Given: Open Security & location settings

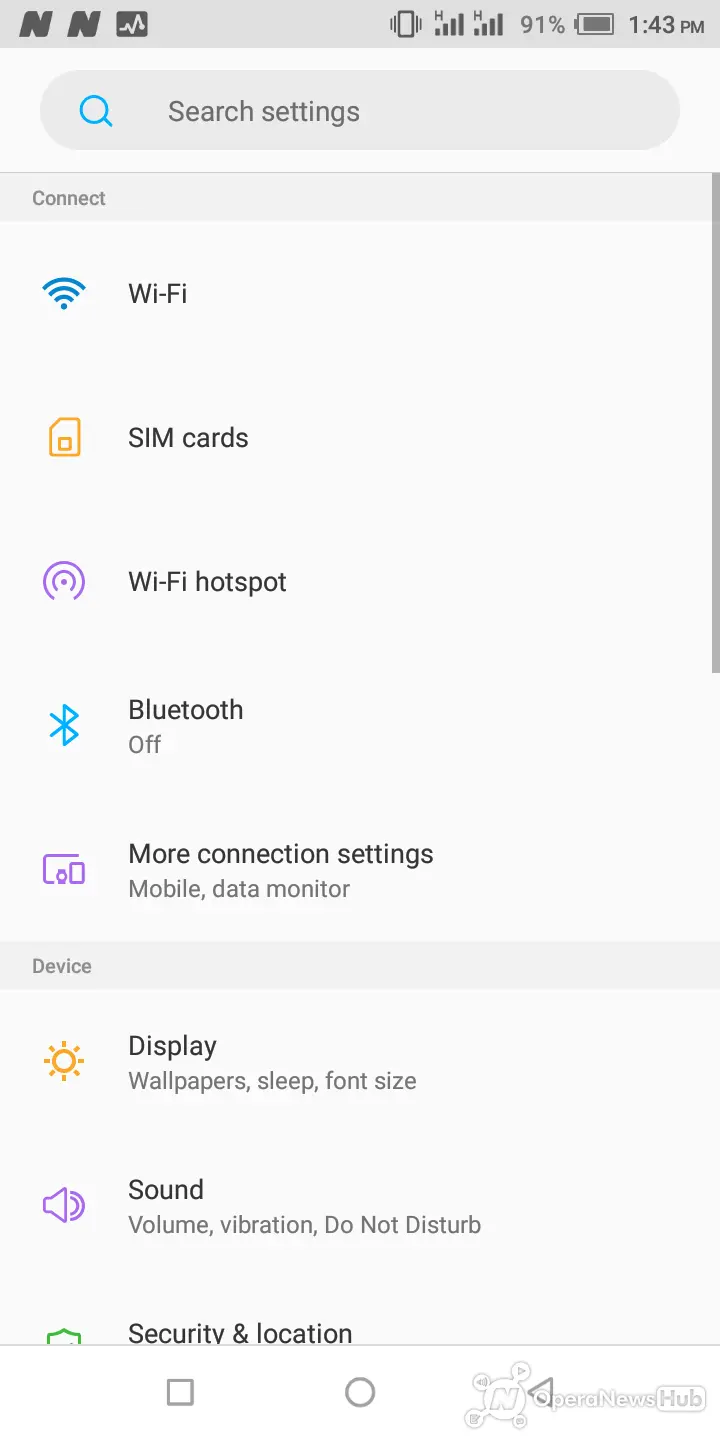Looking at the screenshot, I should (x=360, y=1312).
